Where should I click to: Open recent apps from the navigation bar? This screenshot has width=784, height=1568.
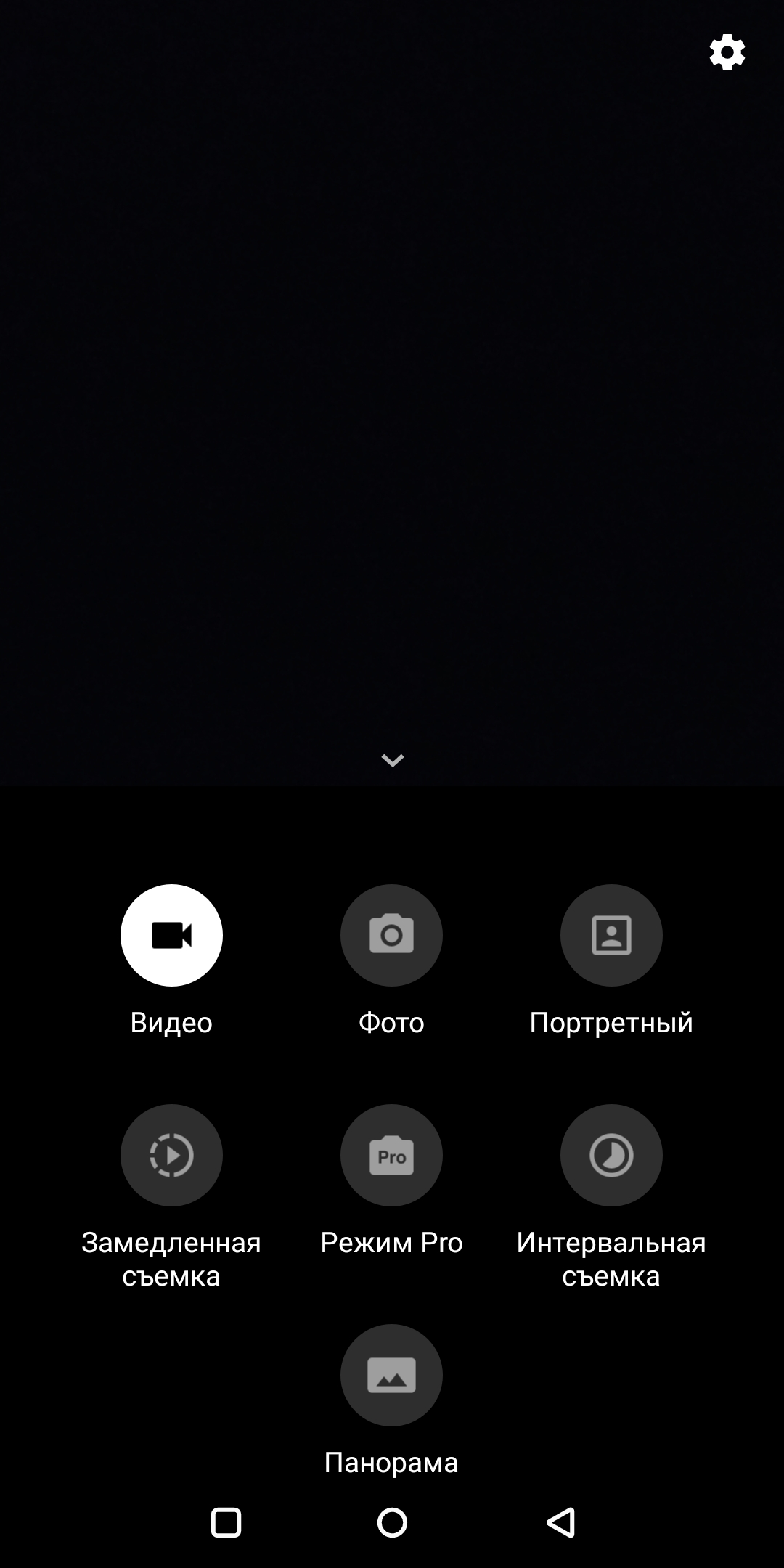226,1522
